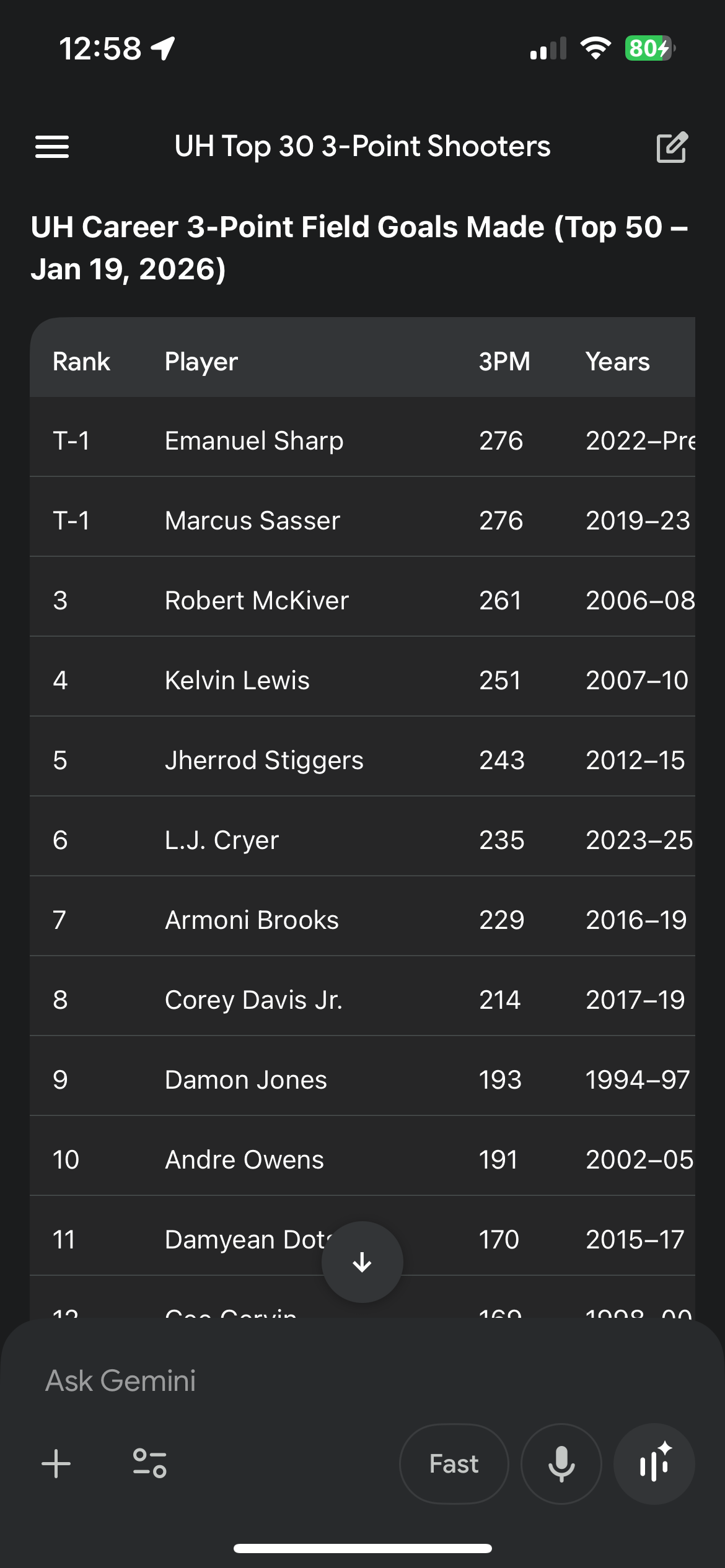Launch Gemini Live voice mode
The width and height of the screenshot is (725, 1568).
(x=654, y=1464)
